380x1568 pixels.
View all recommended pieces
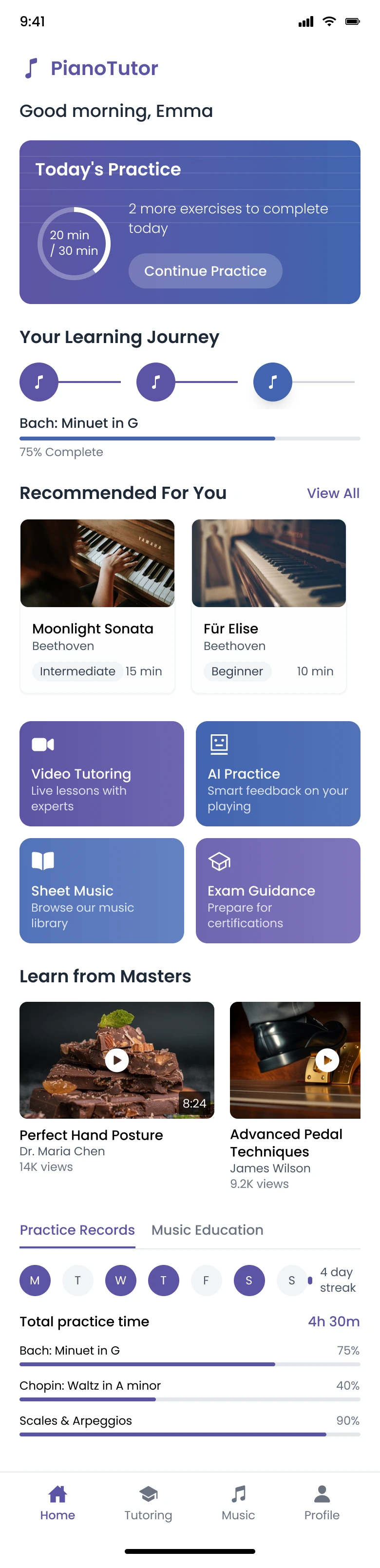(x=333, y=493)
